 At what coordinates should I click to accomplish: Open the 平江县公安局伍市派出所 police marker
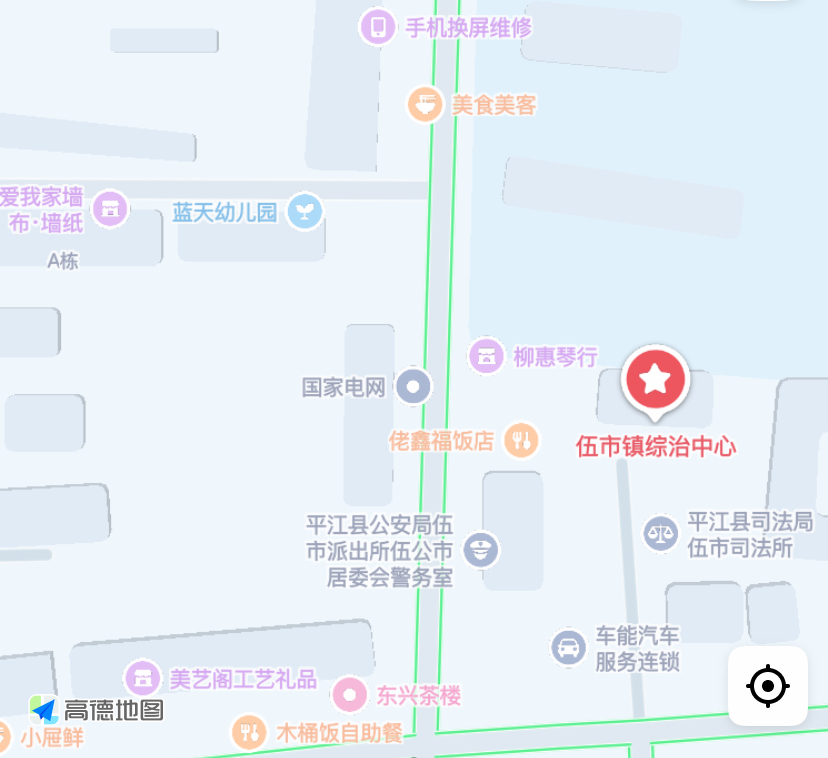click(480, 549)
